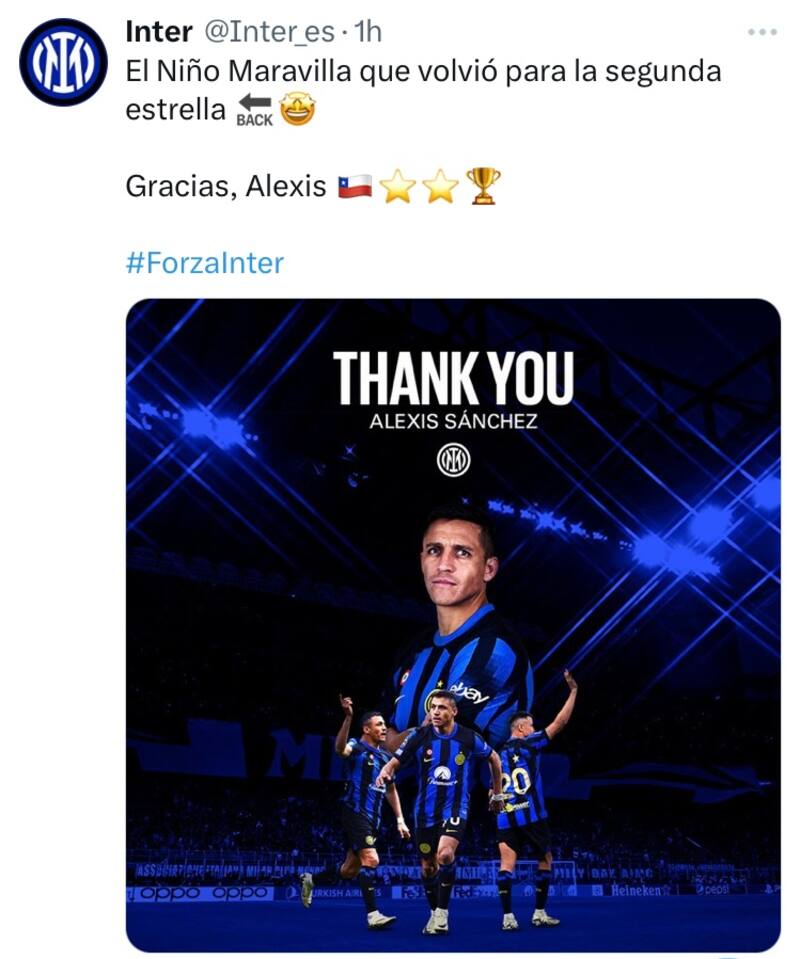Viewport: 800px width, 959px height.
Task: Select the Gracias, Alexis tweet text
Action: coord(230,183)
